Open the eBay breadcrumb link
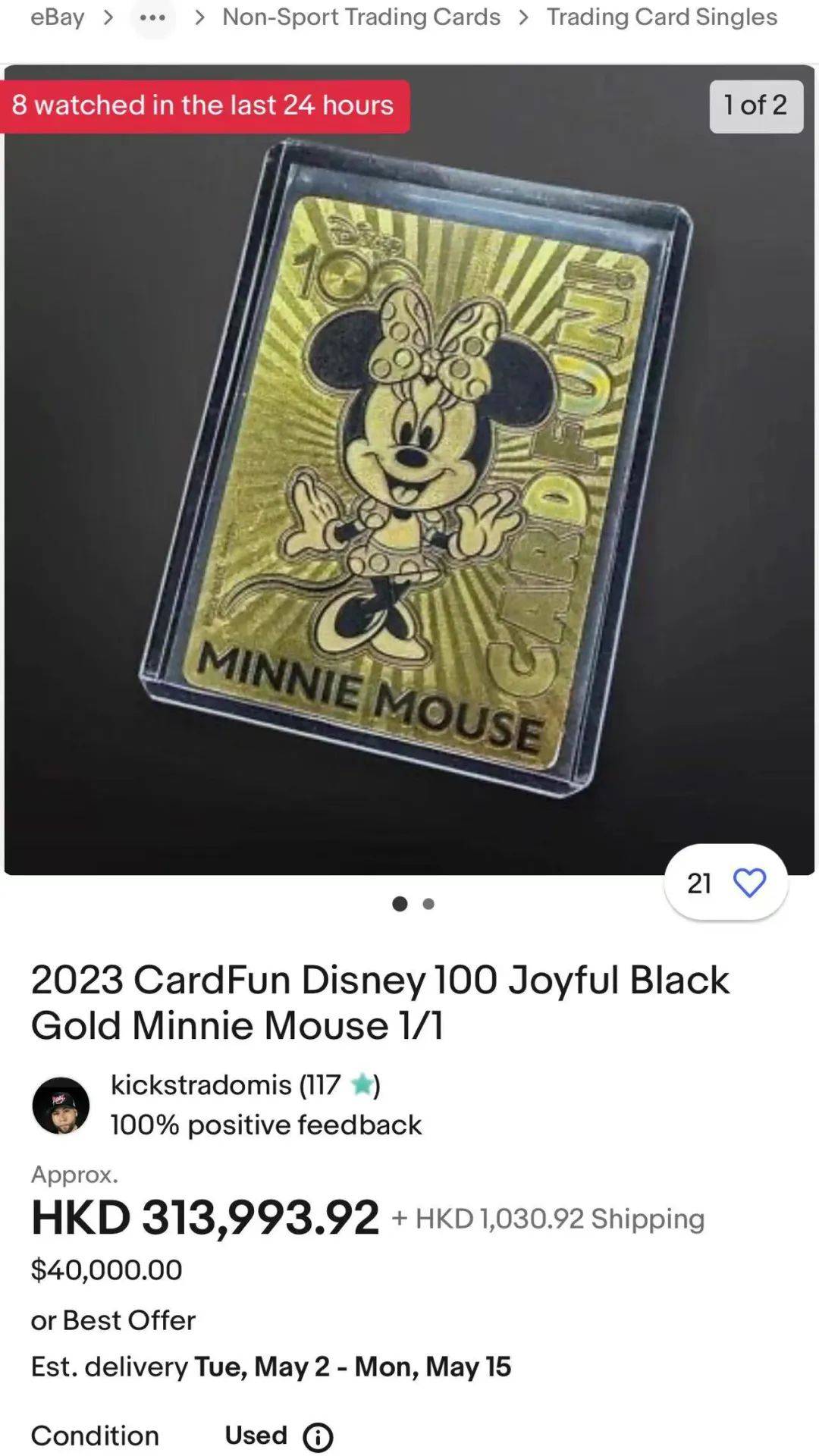 [x=57, y=17]
